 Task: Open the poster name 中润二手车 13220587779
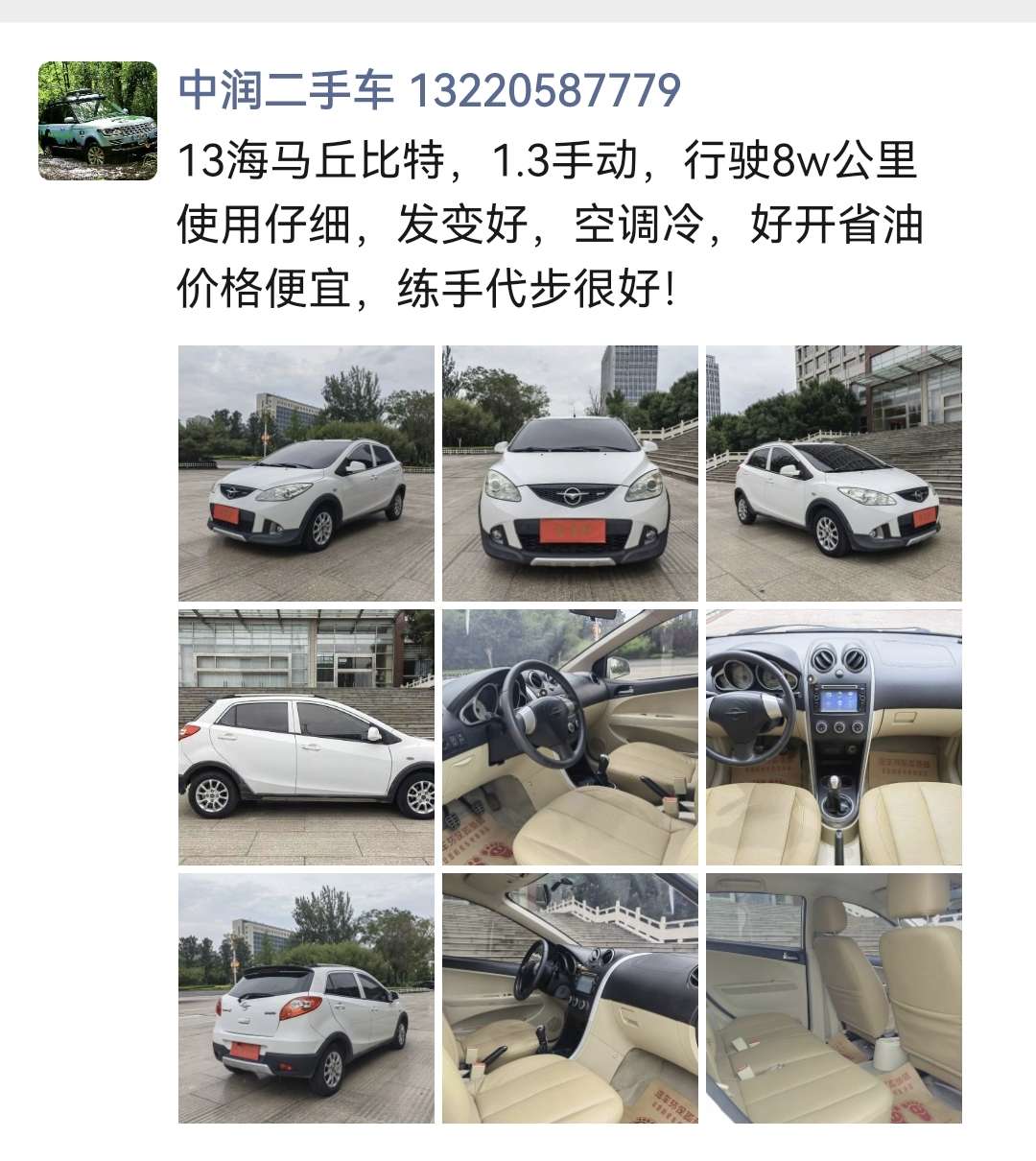pos(429,91)
